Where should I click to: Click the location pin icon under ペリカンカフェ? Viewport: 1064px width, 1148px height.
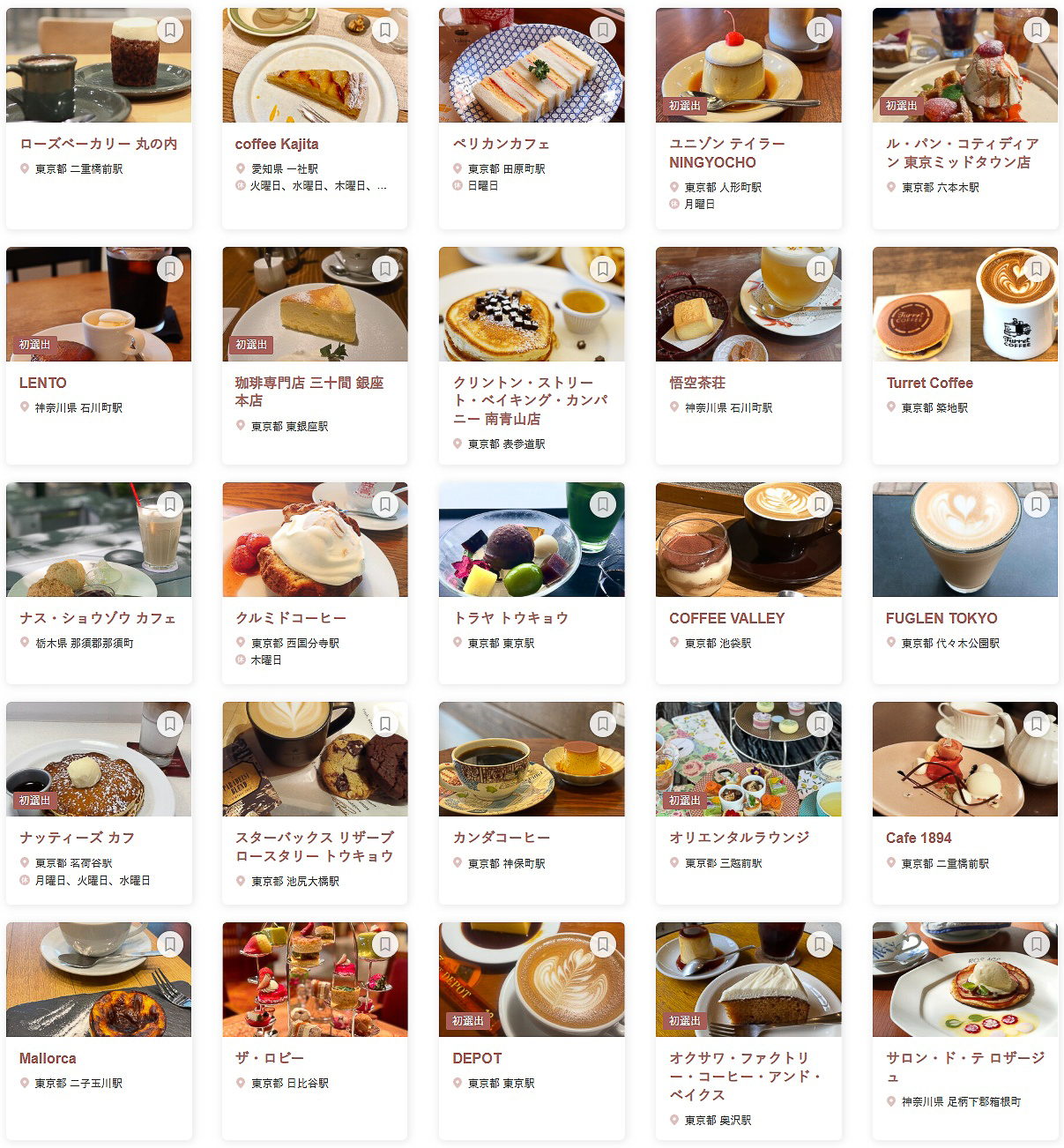tap(455, 169)
